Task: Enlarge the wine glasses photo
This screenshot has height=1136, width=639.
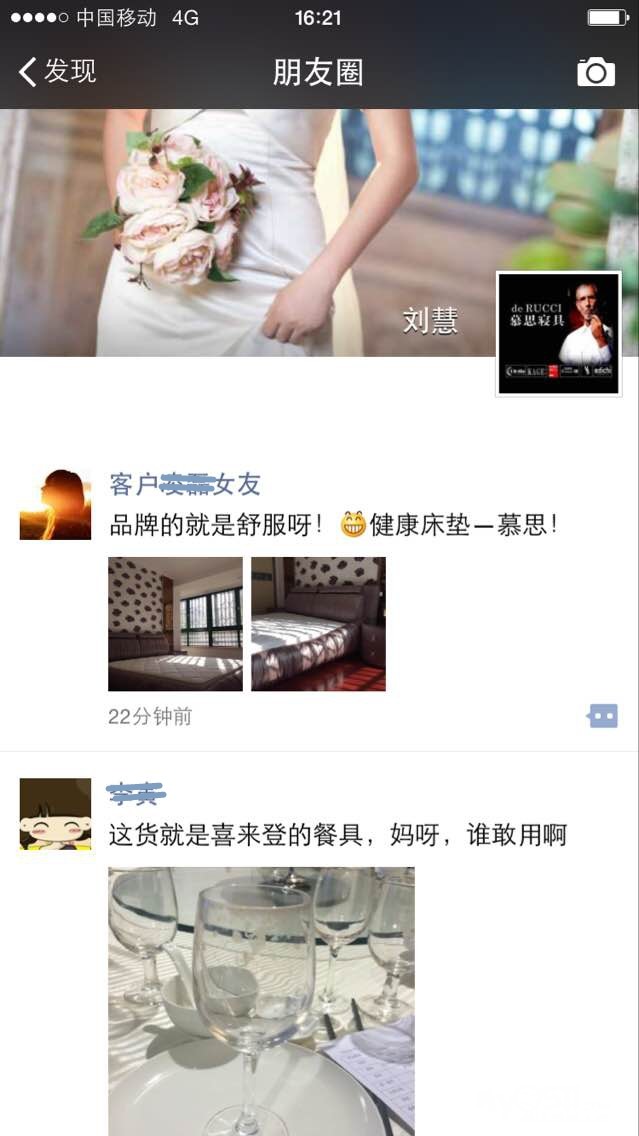Action: 262,1001
